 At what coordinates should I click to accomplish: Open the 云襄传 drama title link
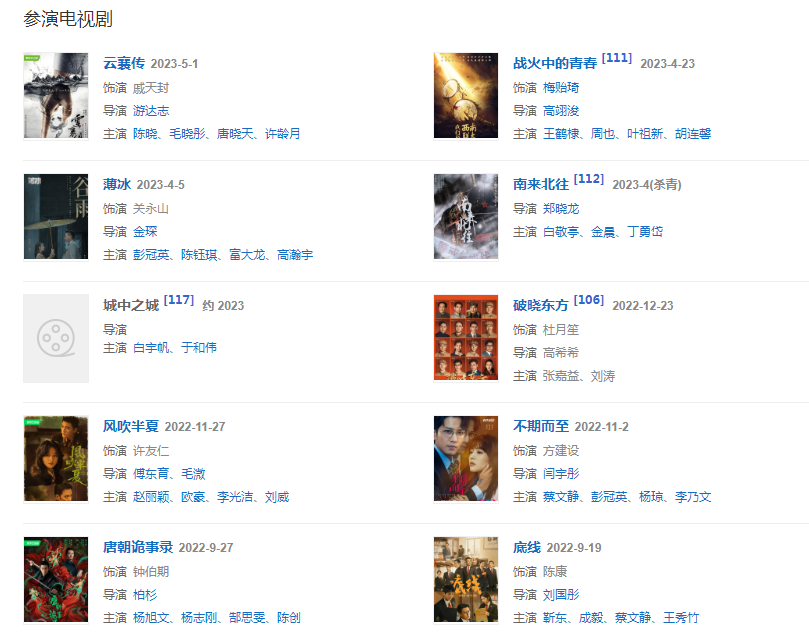pos(124,64)
